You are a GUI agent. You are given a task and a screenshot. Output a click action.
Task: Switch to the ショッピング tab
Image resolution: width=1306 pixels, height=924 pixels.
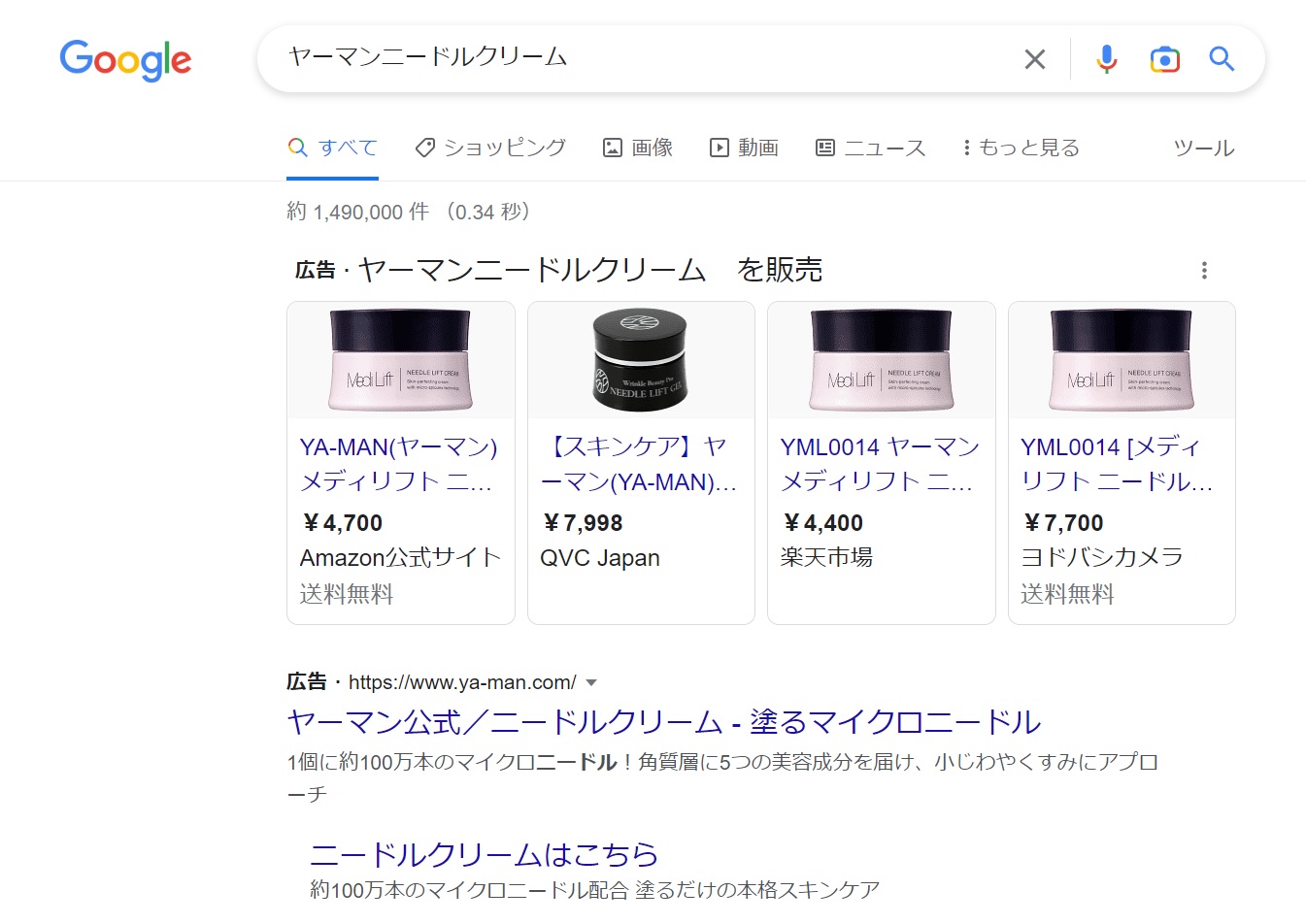point(490,148)
